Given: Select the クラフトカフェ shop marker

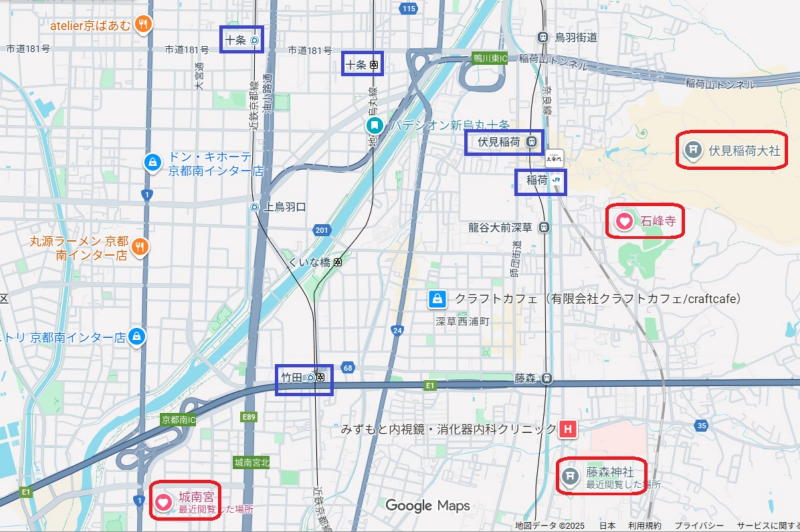Looking at the screenshot, I should pyautogui.click(x=437, y=299).
